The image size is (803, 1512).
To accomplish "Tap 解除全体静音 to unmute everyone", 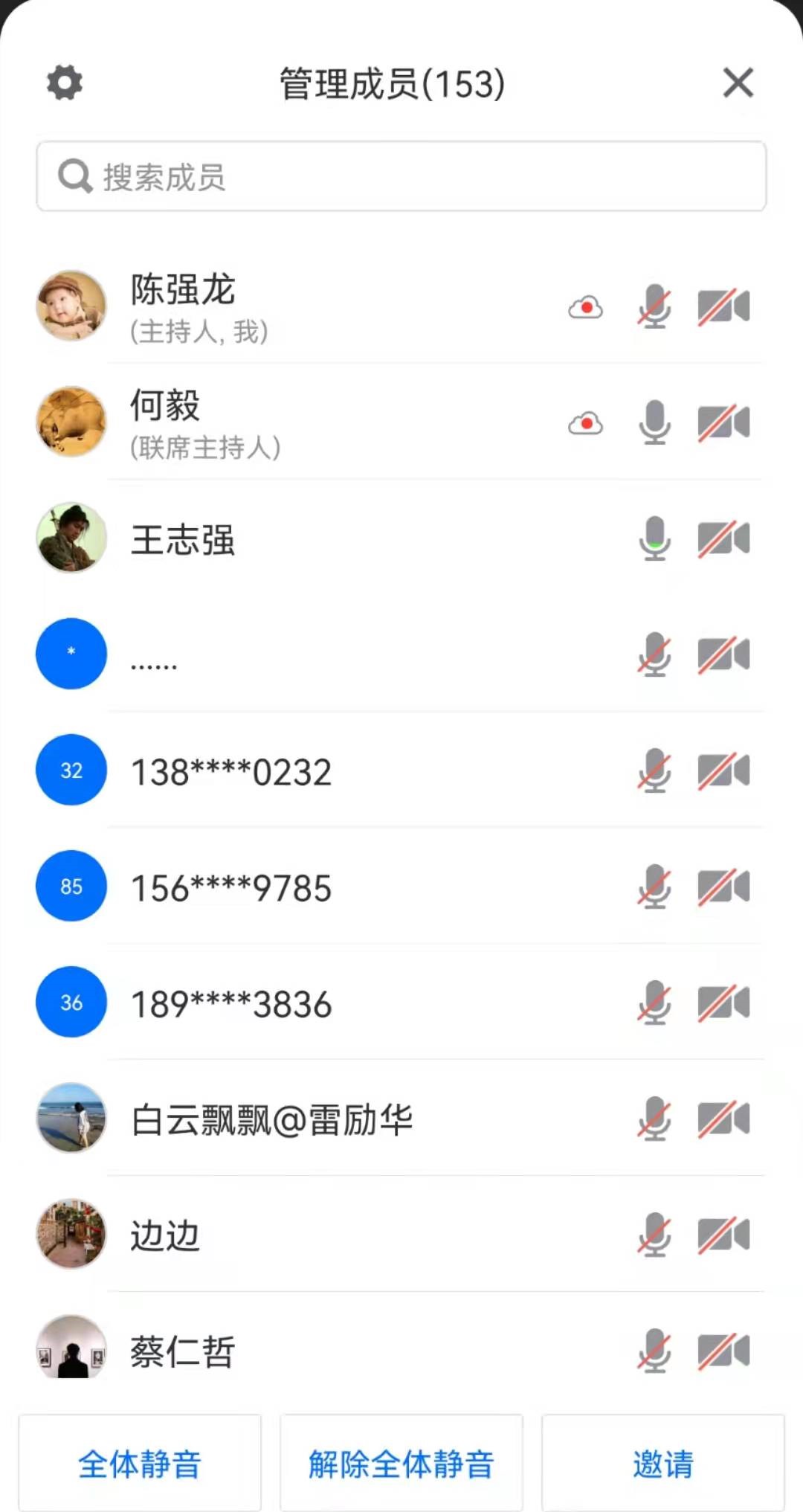I will (x=401, y=1463).
